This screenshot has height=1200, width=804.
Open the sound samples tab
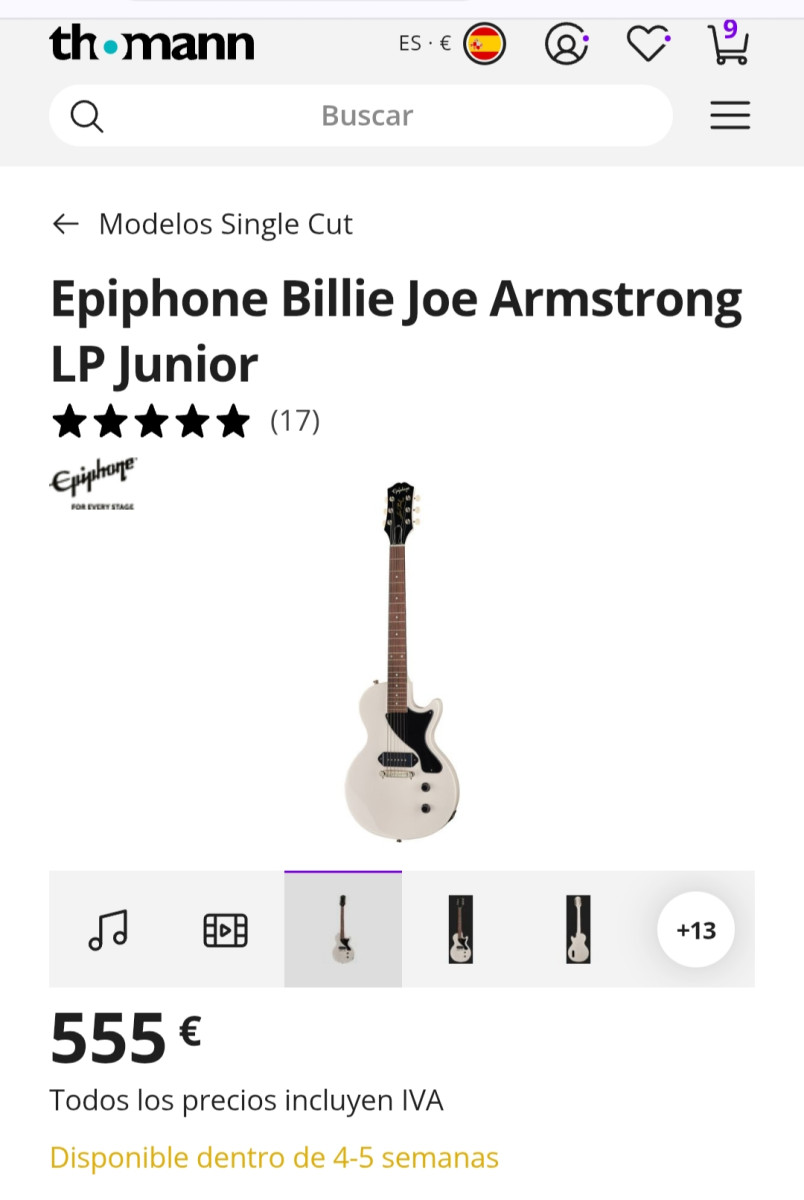point(108,930)
